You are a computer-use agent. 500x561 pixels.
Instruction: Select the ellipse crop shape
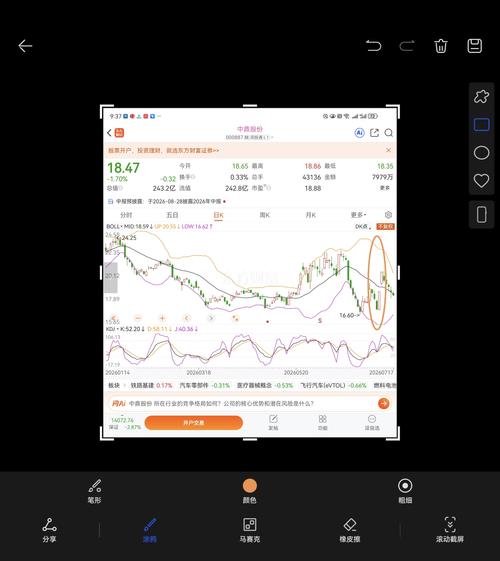pos(481,153)
